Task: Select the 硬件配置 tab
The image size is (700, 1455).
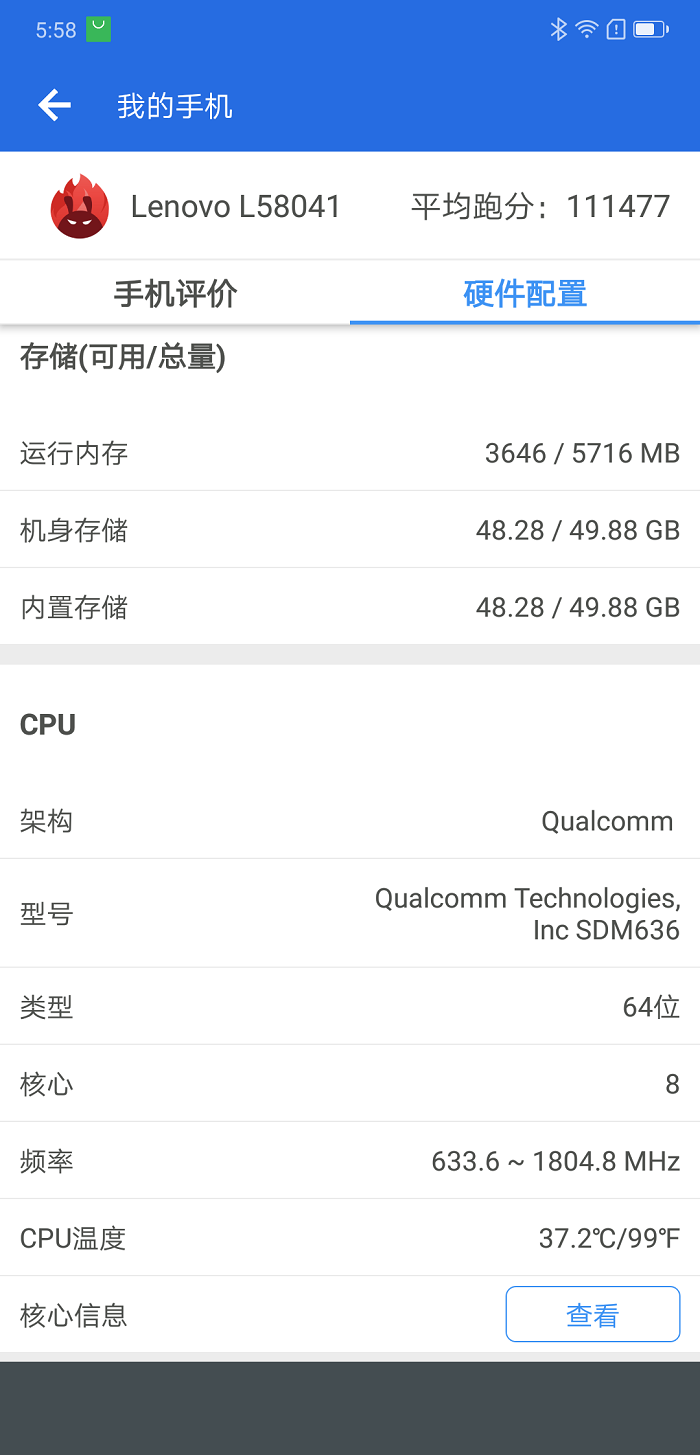Action: pyautogui.click(x=525, y=294)
